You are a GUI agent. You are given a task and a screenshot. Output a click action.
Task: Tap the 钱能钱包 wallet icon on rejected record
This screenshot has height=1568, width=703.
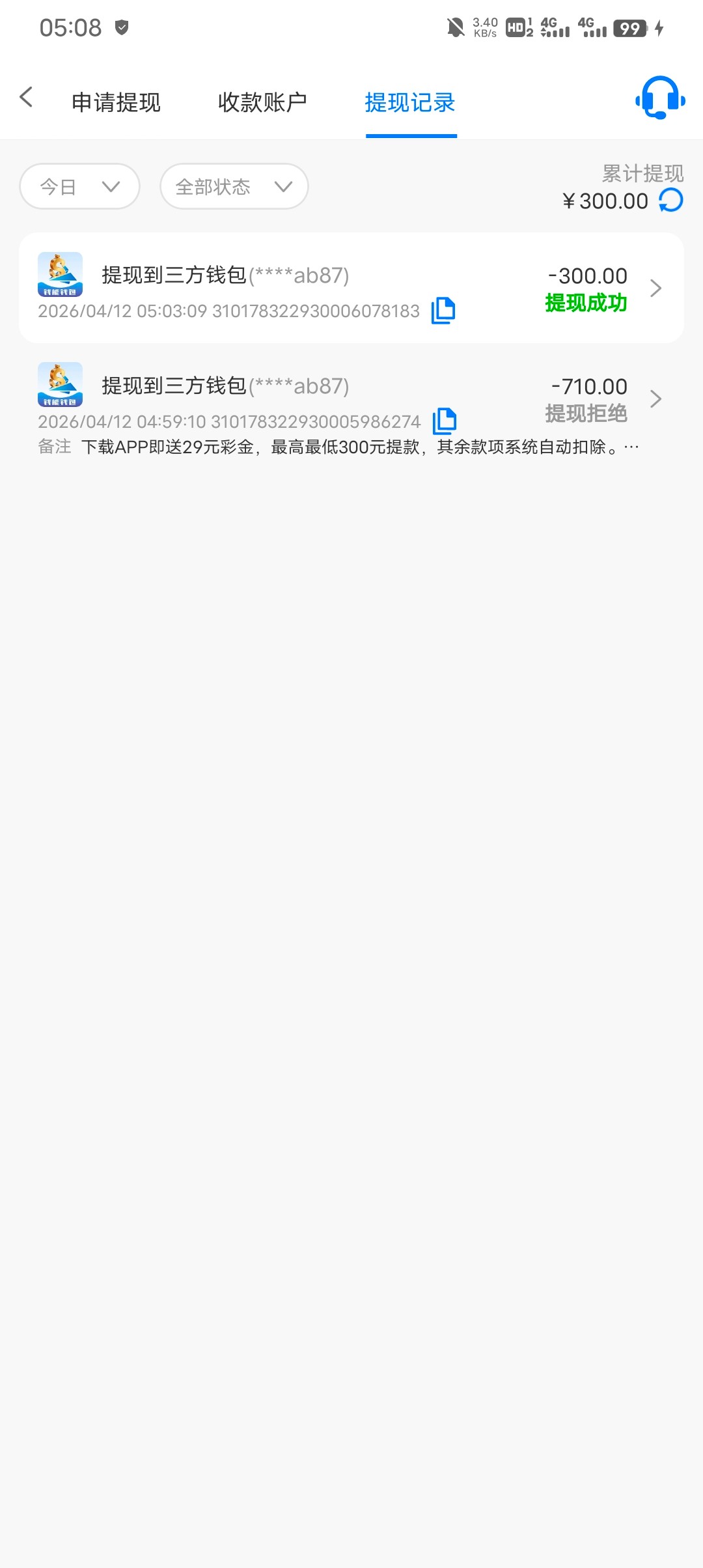click(61, 385)
